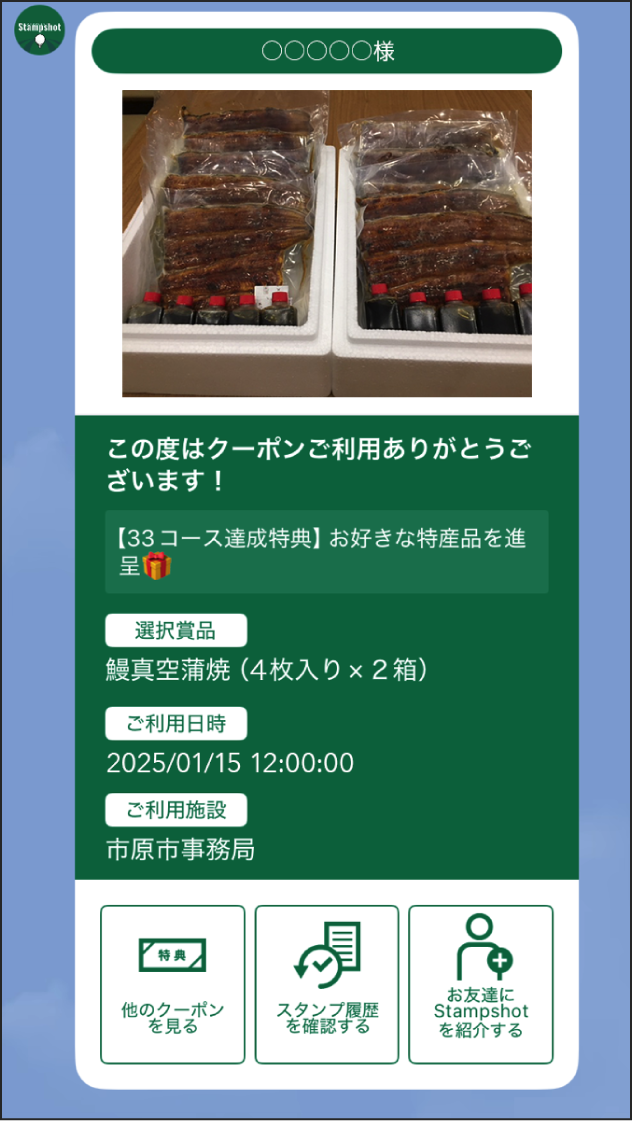Open 他のクーポンを見る to view other coupons

coord(172,984)
